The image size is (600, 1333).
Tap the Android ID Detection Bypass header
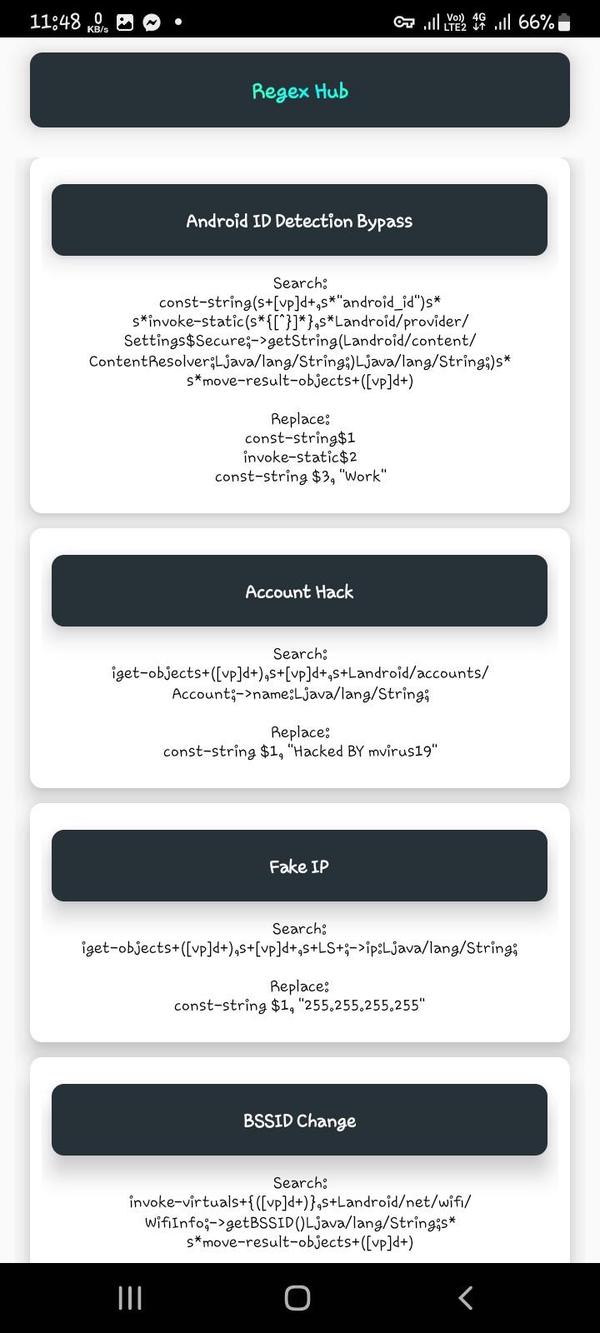pos(299,220)
